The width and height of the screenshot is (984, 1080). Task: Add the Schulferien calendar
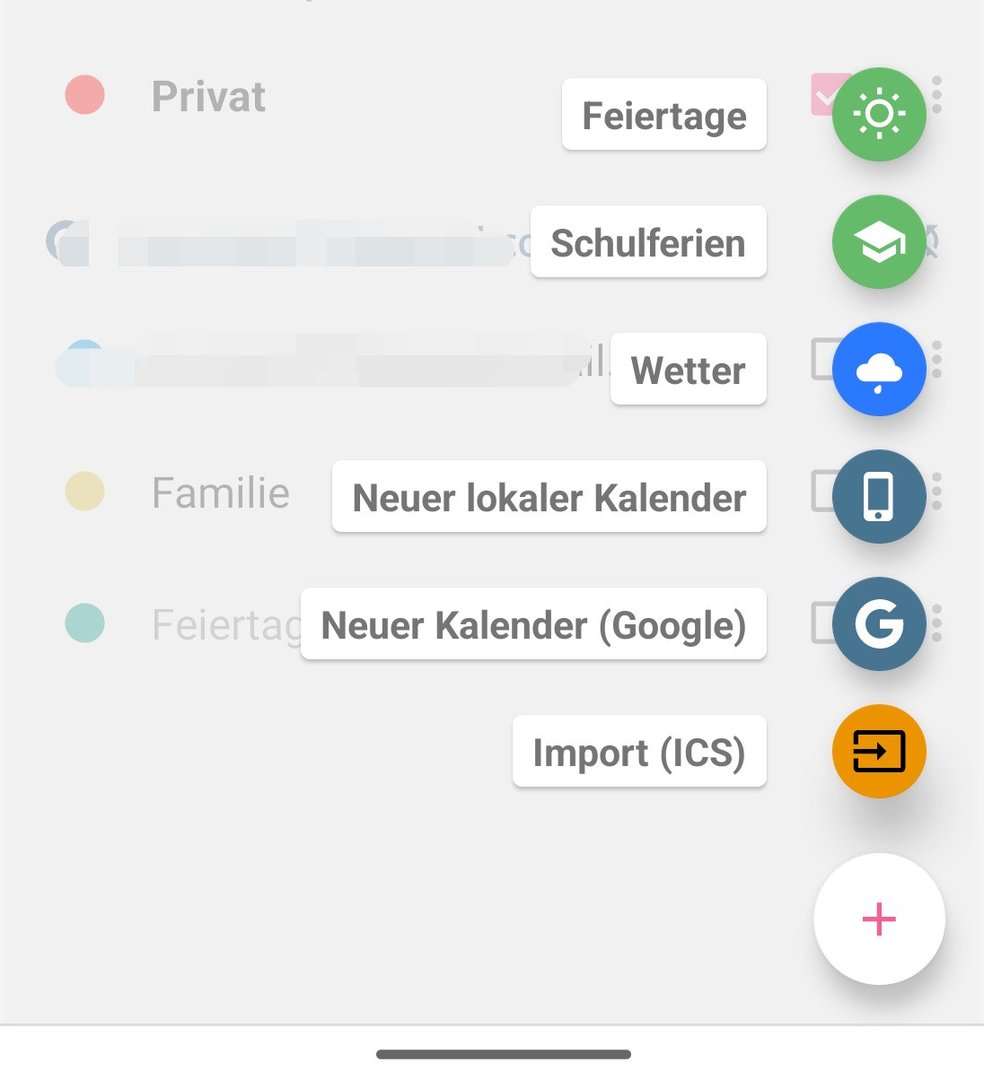pos(878,242)
